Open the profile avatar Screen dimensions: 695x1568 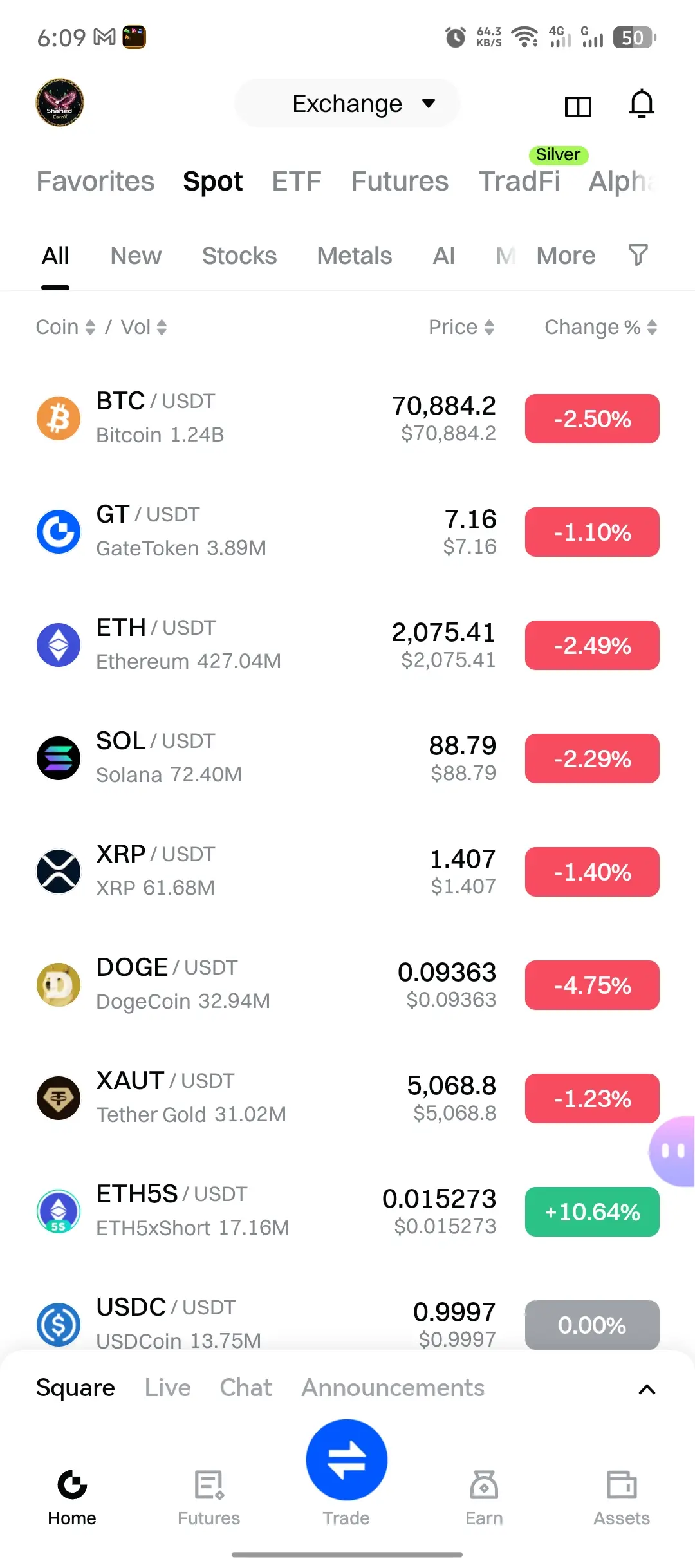(60, 103)
